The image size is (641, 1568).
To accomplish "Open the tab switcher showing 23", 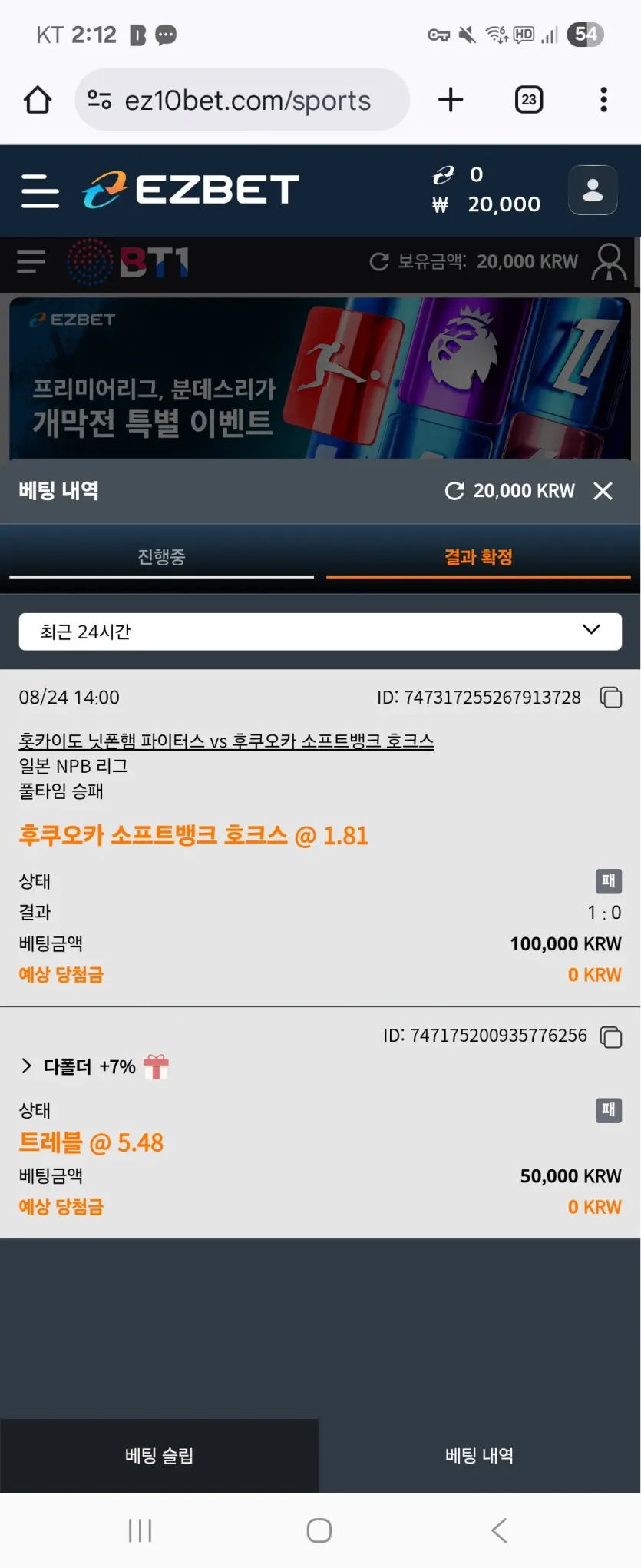I will tap(528, 100).
